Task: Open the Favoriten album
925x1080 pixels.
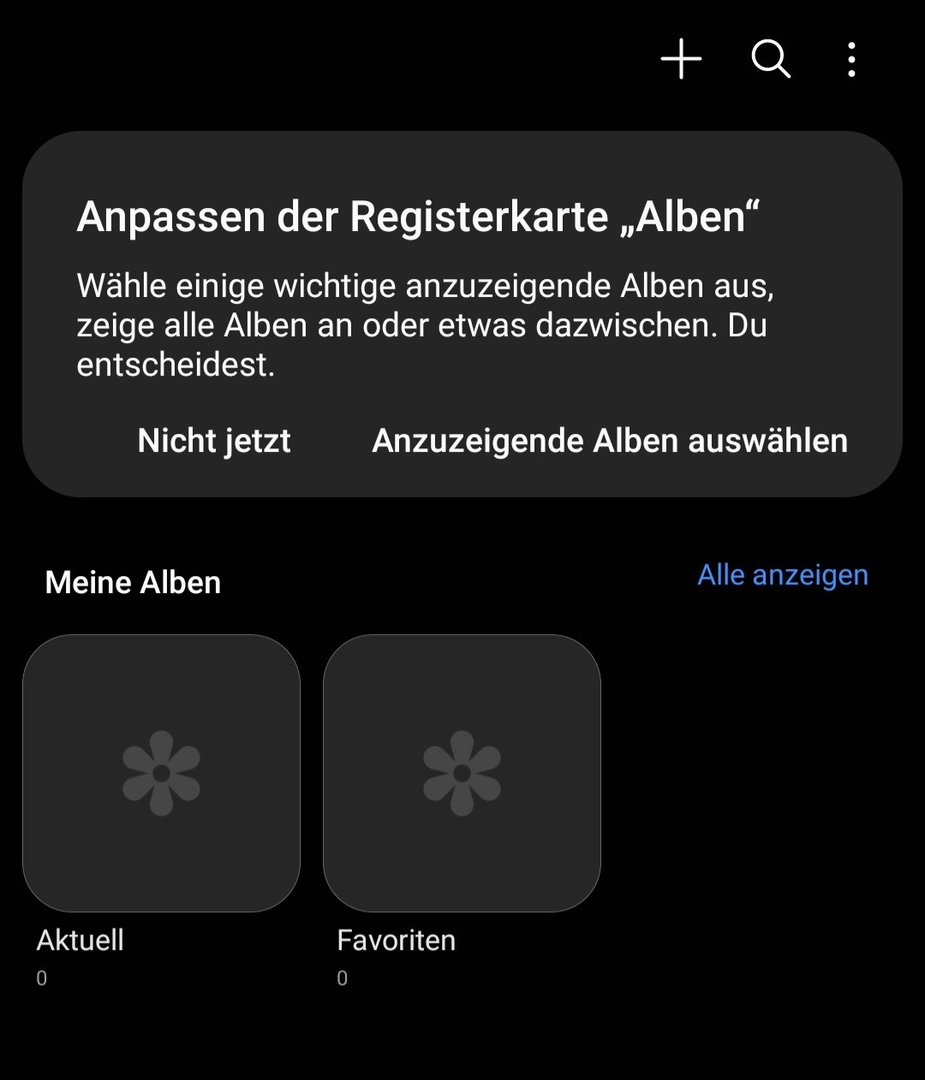Action: tap(461, 773)
